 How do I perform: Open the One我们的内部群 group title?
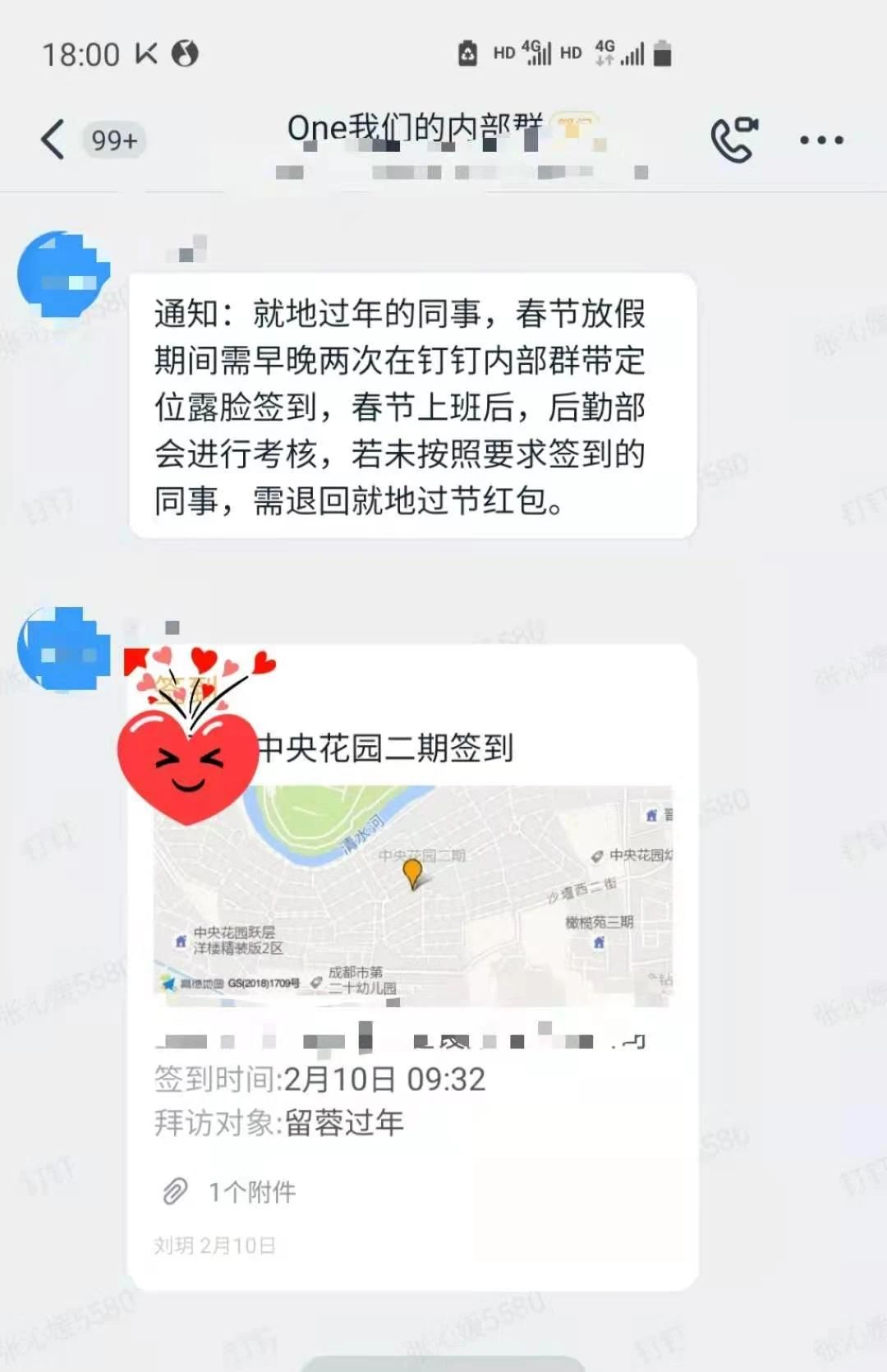(415, 128)
